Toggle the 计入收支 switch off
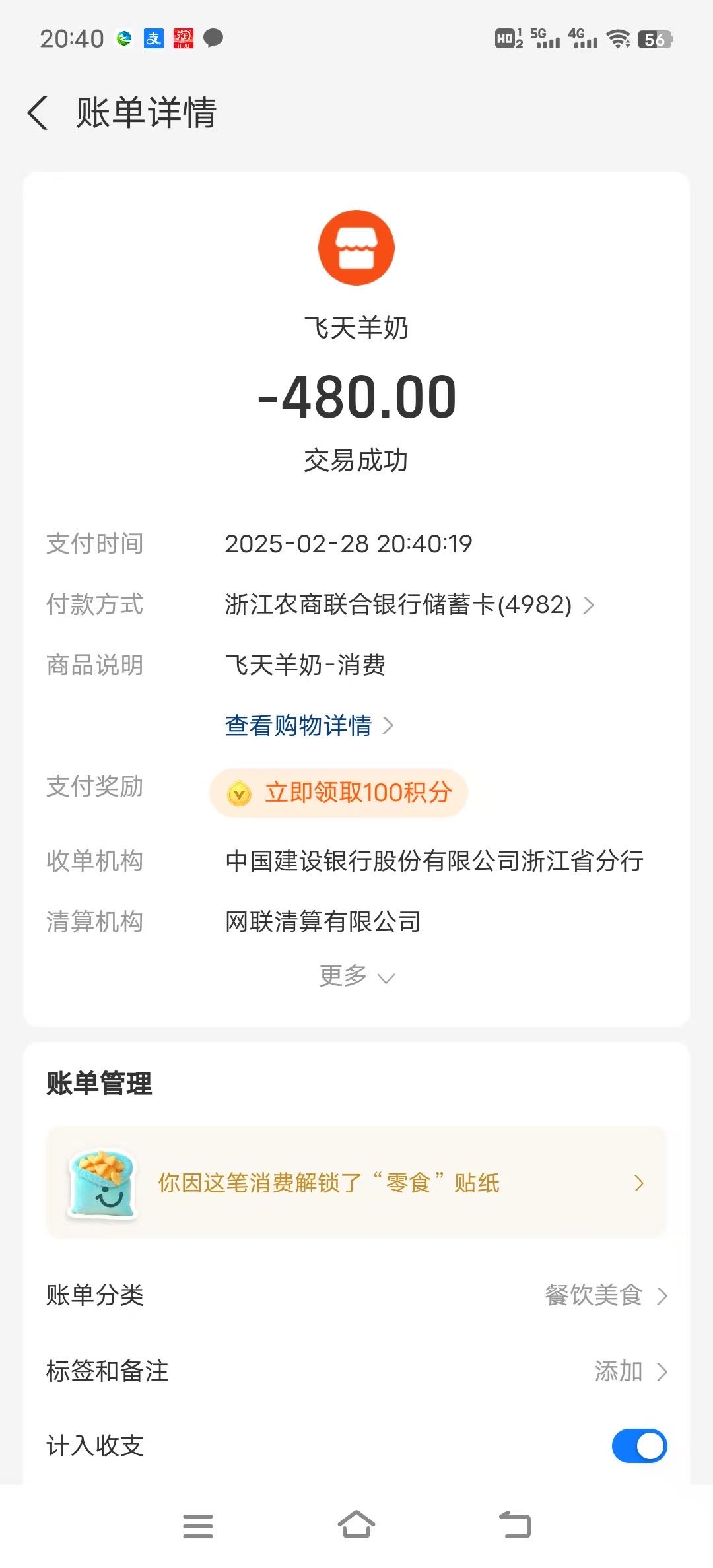 [x=639, y=1445]
